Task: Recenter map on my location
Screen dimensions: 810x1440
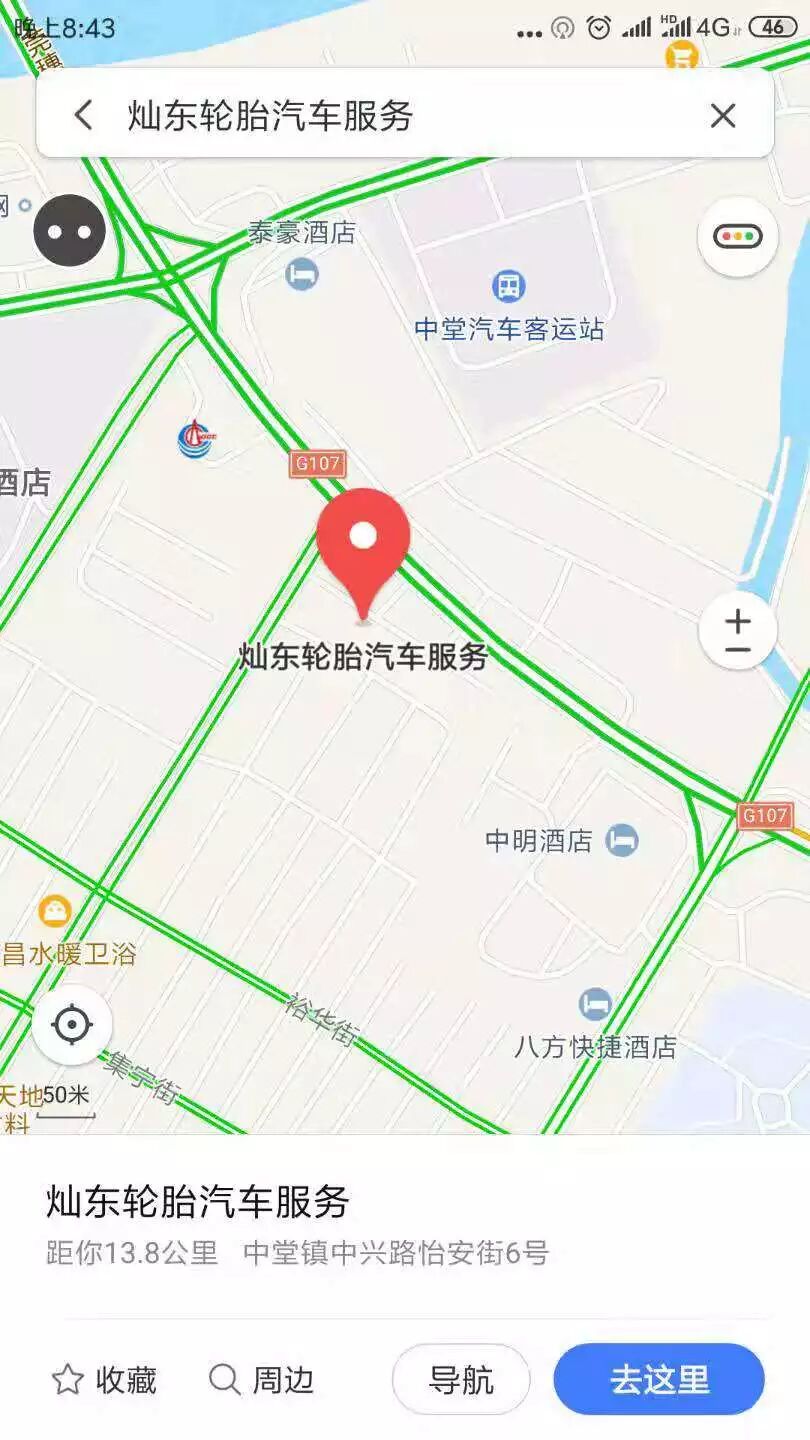Action: (72, 1025)
